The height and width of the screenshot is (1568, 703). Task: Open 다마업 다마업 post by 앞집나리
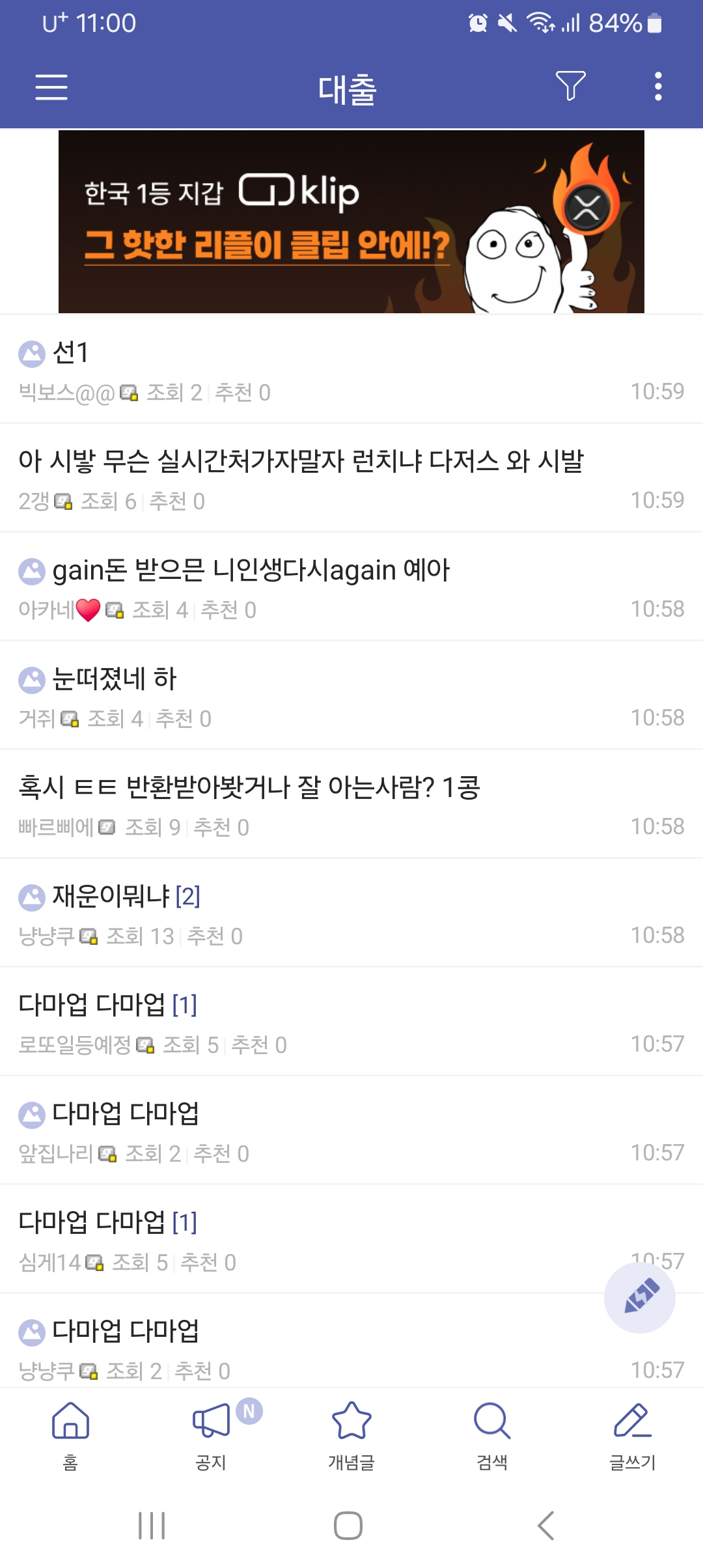(125, 1114)
